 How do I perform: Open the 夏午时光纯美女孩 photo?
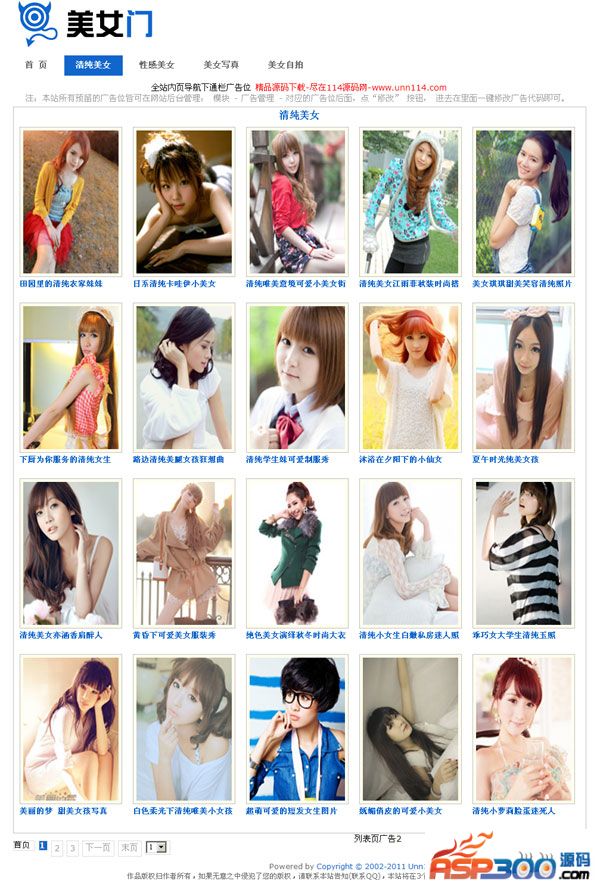tap(523, 377)
